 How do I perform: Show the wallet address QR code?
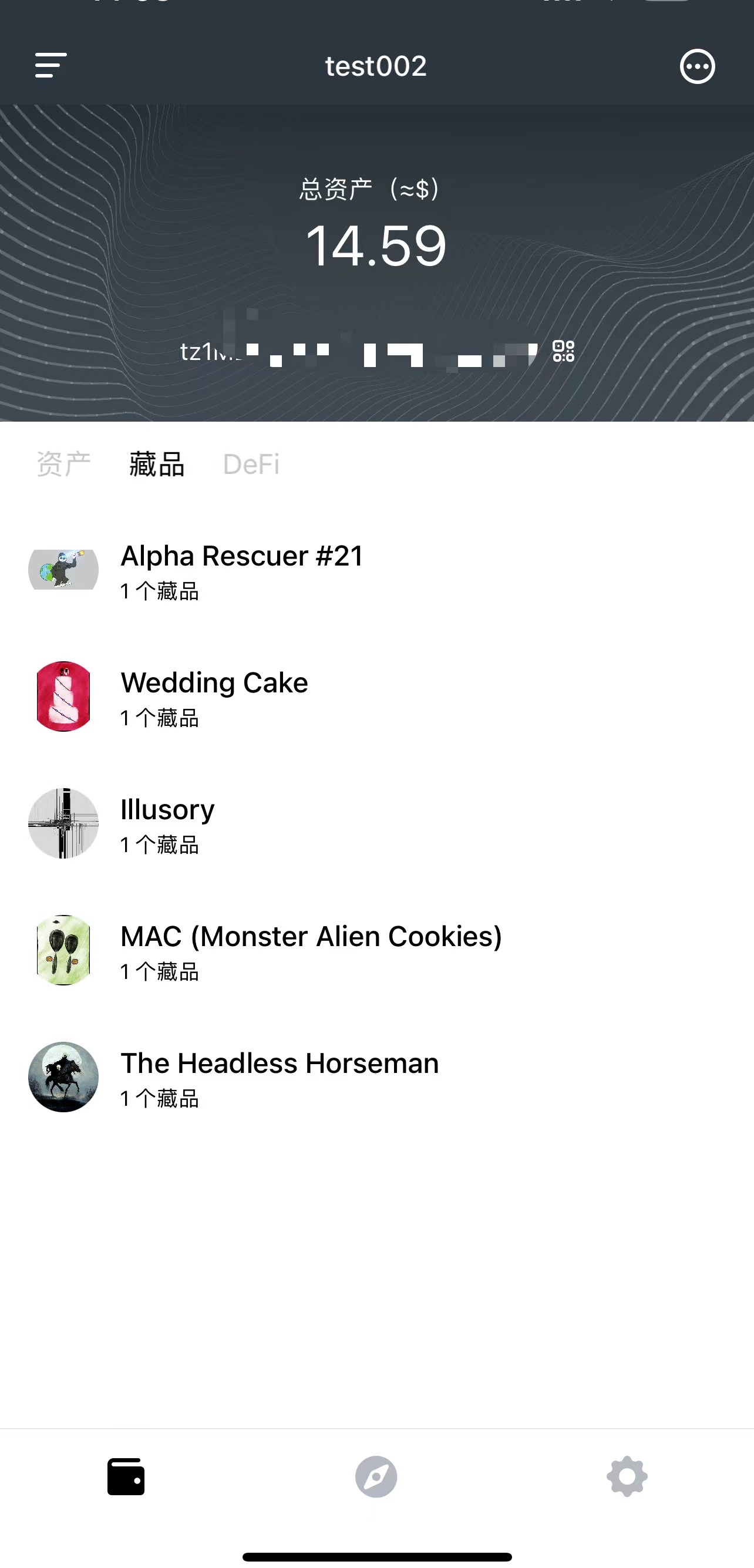point(563,351)
